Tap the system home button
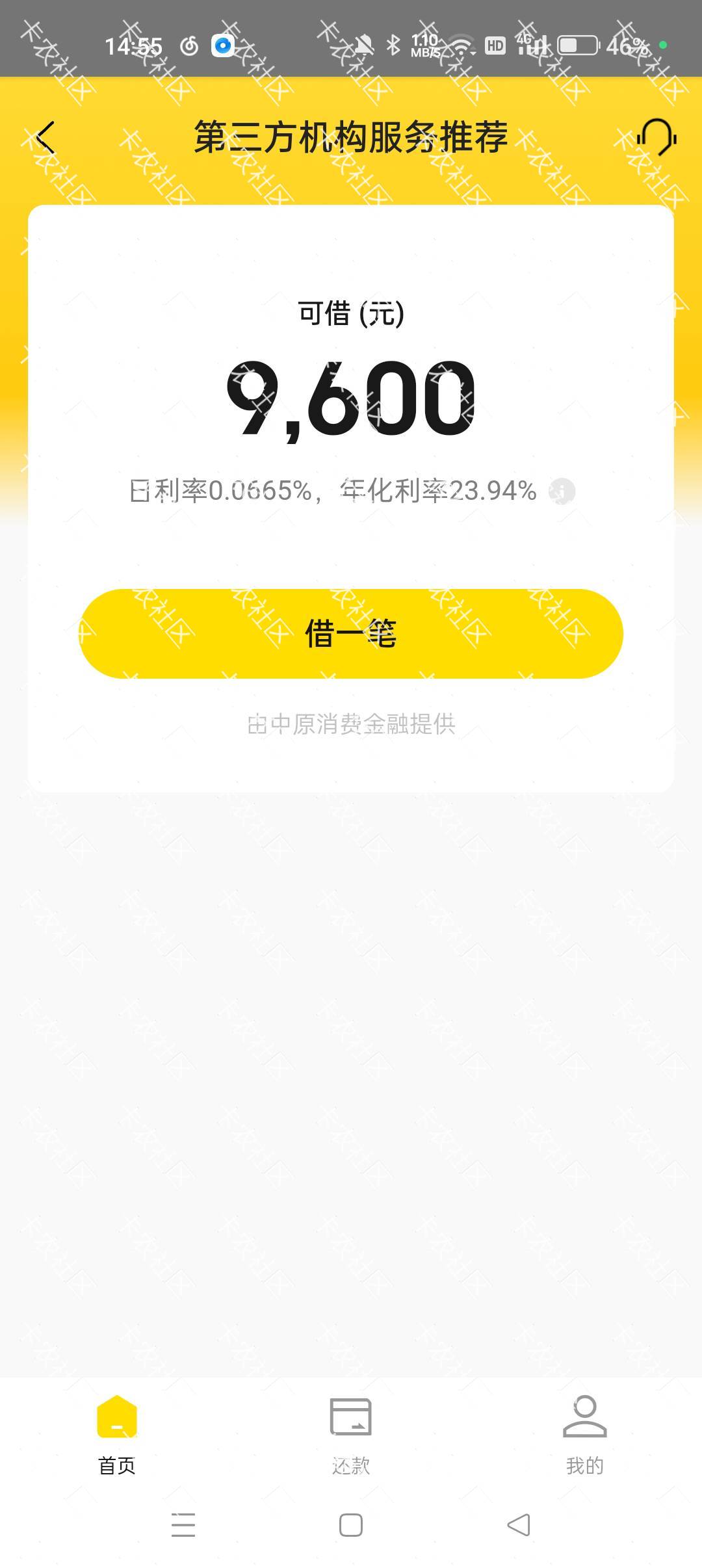The width and height of the screenshot is (702, 1568). tap(351, 1525)
